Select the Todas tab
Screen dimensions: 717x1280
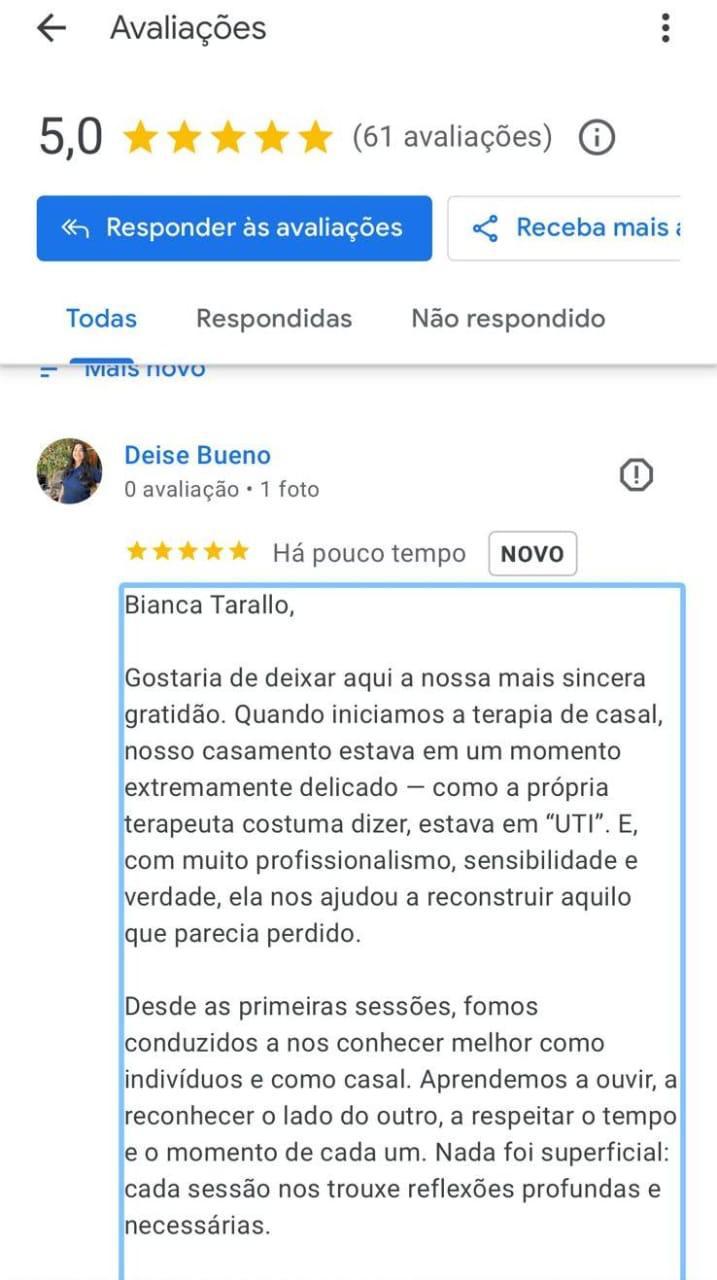pyautogui.click(x=101, y=319)
